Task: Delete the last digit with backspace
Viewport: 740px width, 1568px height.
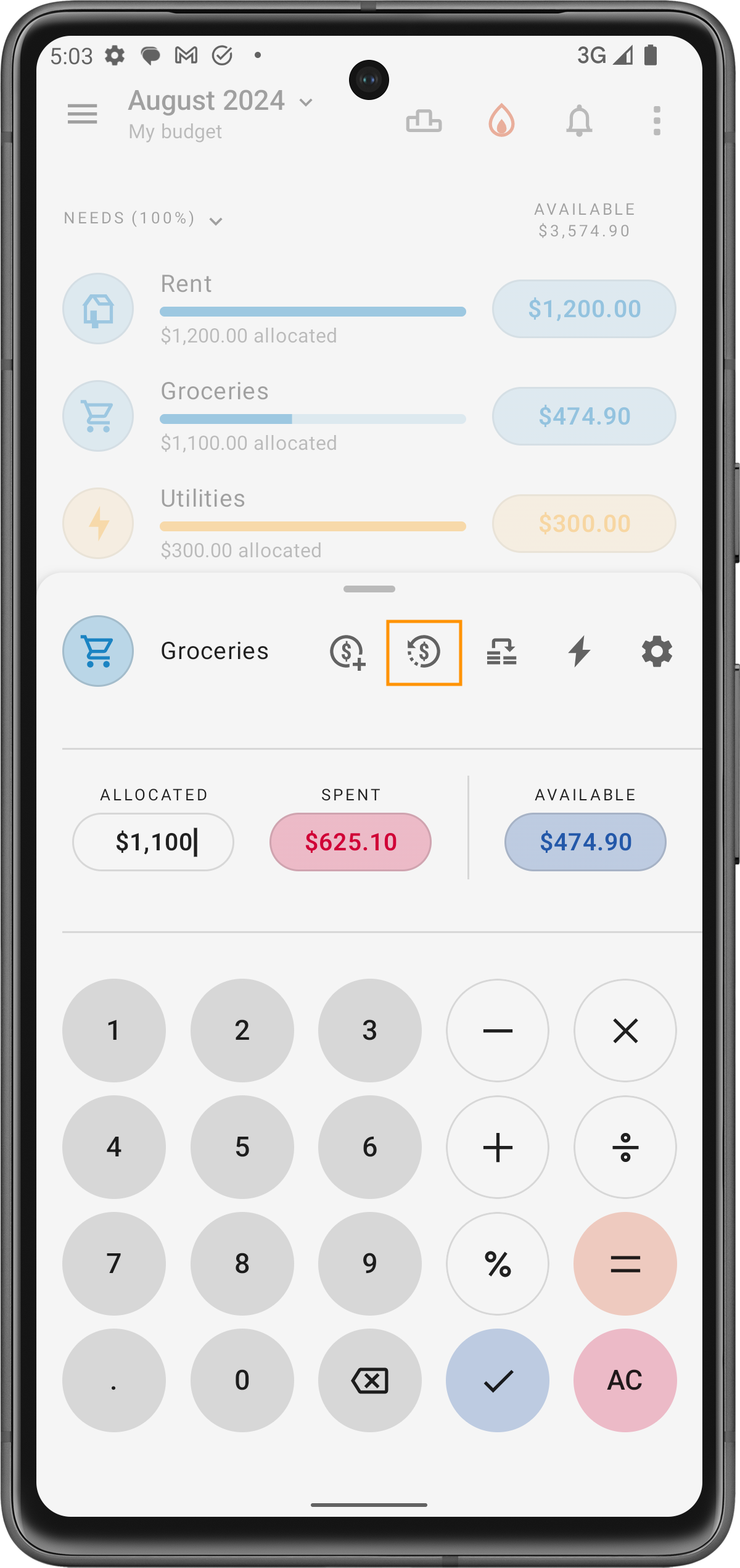Action: pyautogui.click(x=370, y=1380)
